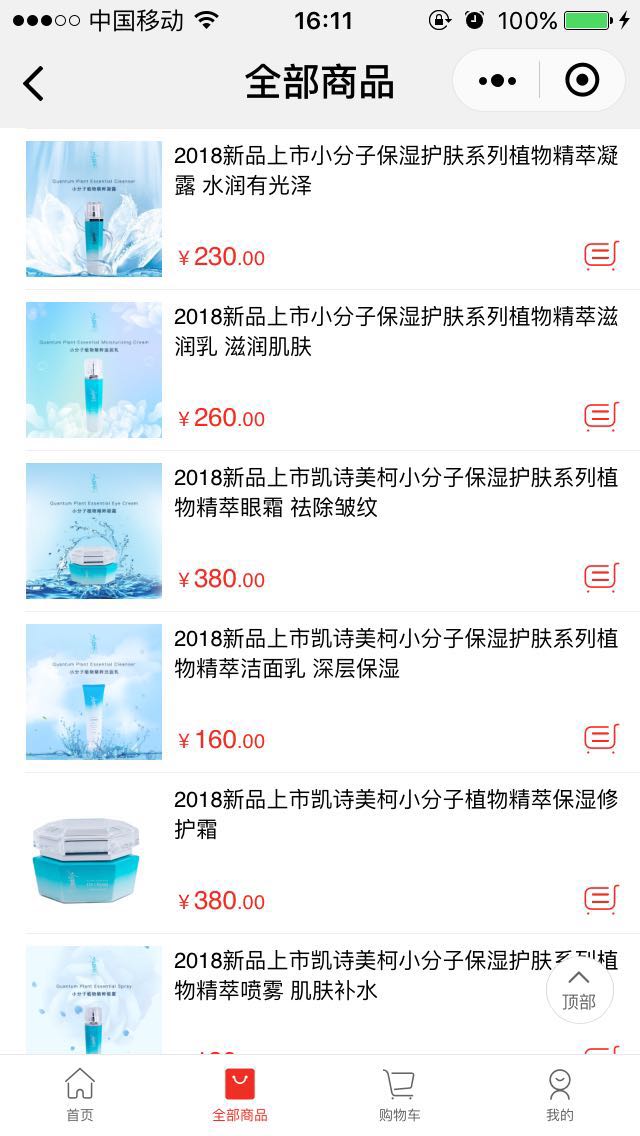Add the ¥260 滋润乳 to cart
This screenshot has width=640, height=1136.
coord(602,416)
